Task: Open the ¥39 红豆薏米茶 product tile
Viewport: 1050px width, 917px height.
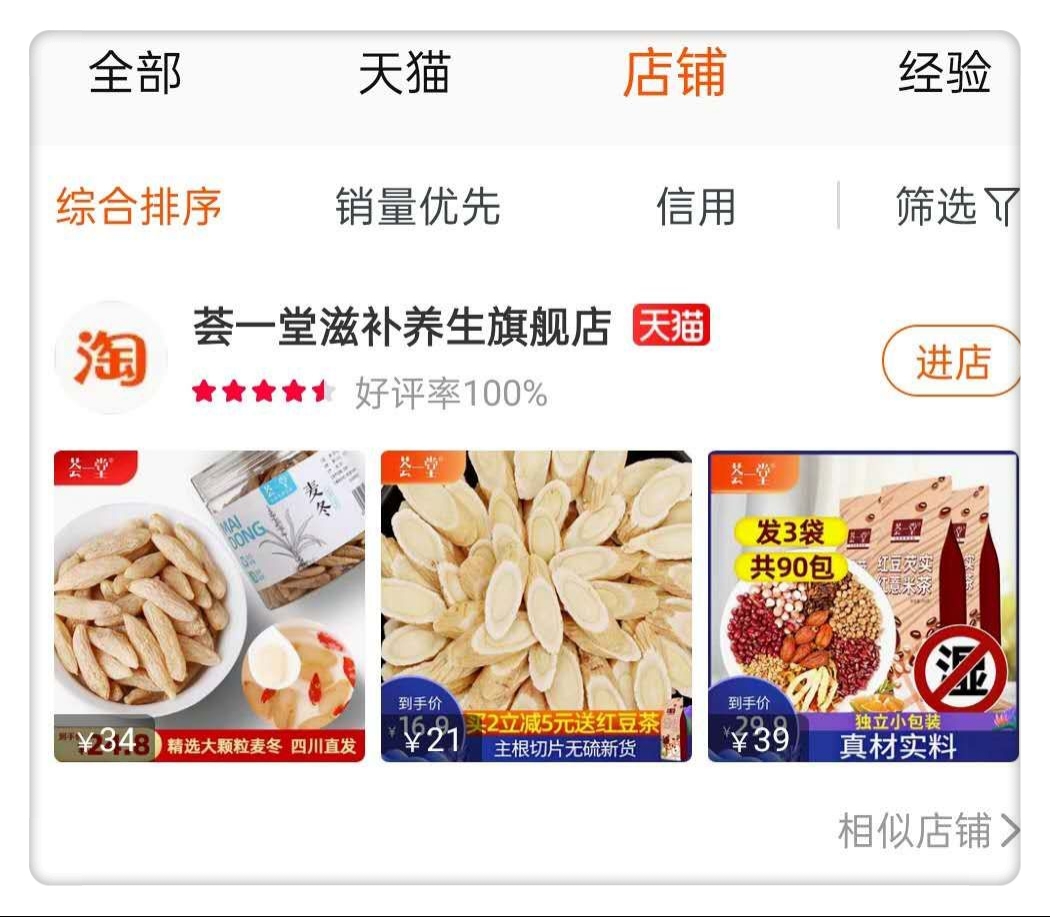Action: tap(863, 606)
